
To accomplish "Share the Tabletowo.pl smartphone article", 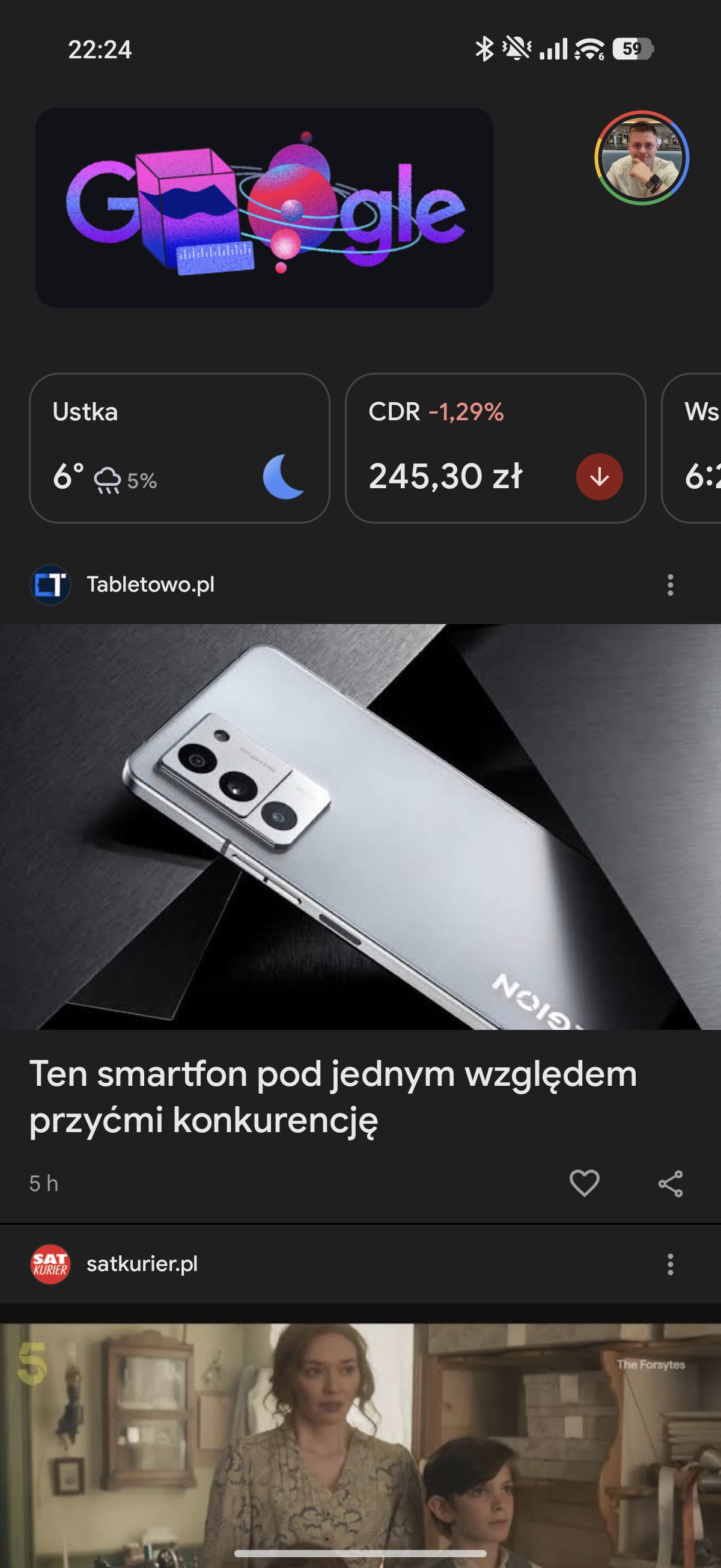I will tap(670, 1183).
